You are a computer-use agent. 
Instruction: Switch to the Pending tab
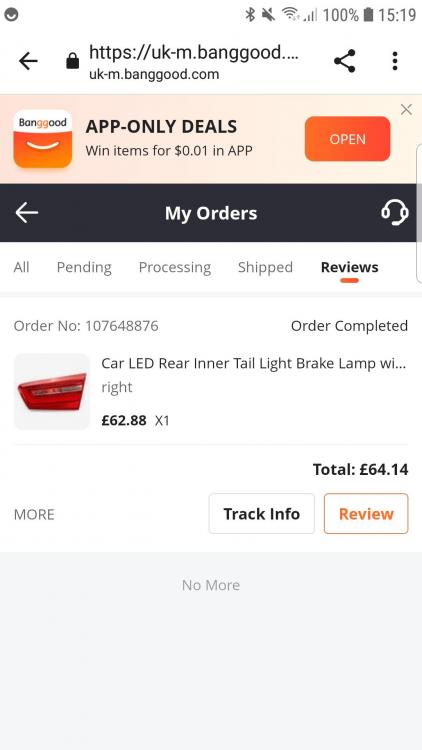(84, 267)
